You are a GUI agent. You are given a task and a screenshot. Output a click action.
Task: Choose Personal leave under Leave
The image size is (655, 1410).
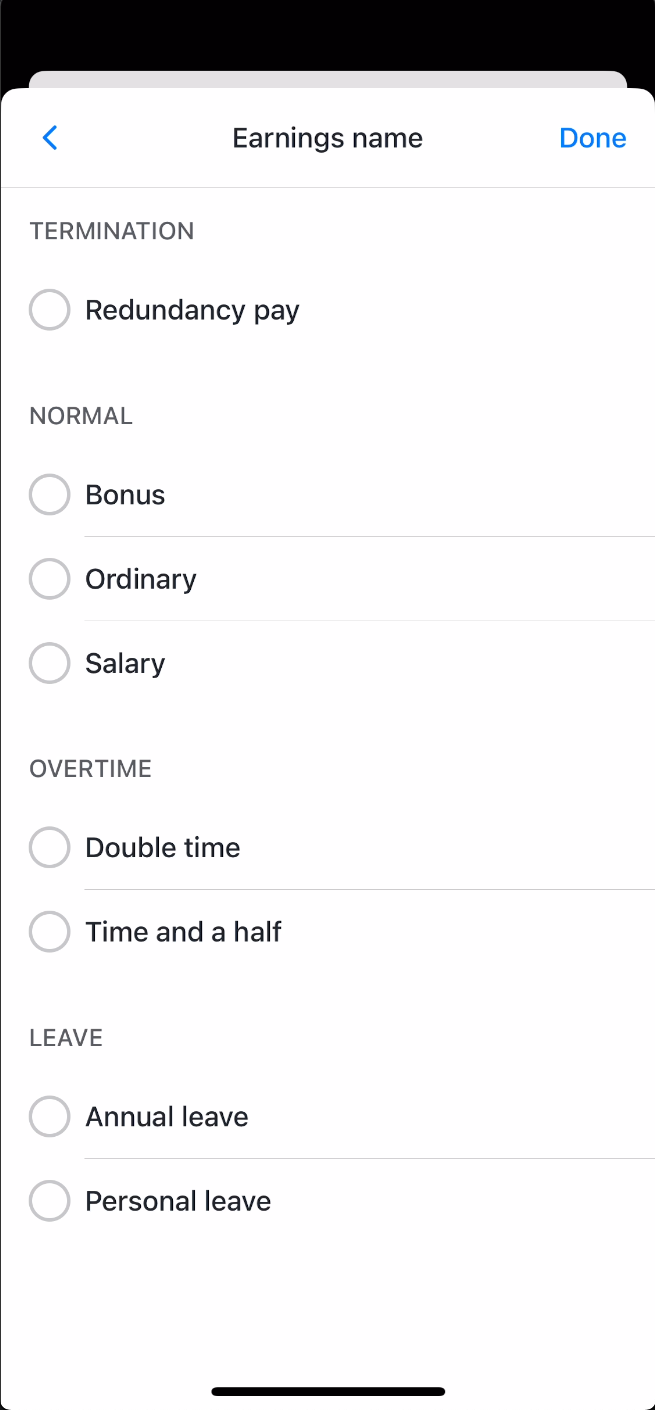[50, 1200]
